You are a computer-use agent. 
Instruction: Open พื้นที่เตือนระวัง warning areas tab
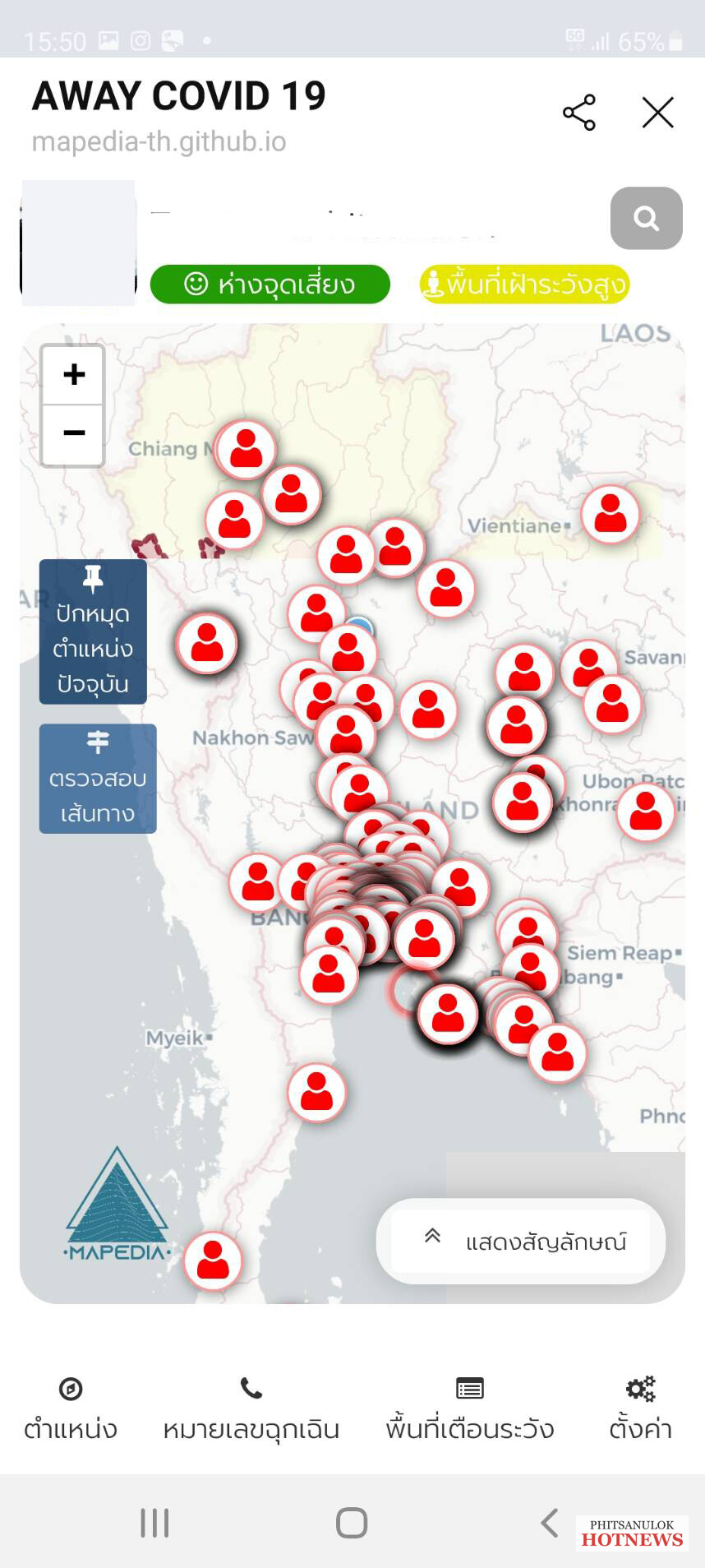[x=470, y=1409]
